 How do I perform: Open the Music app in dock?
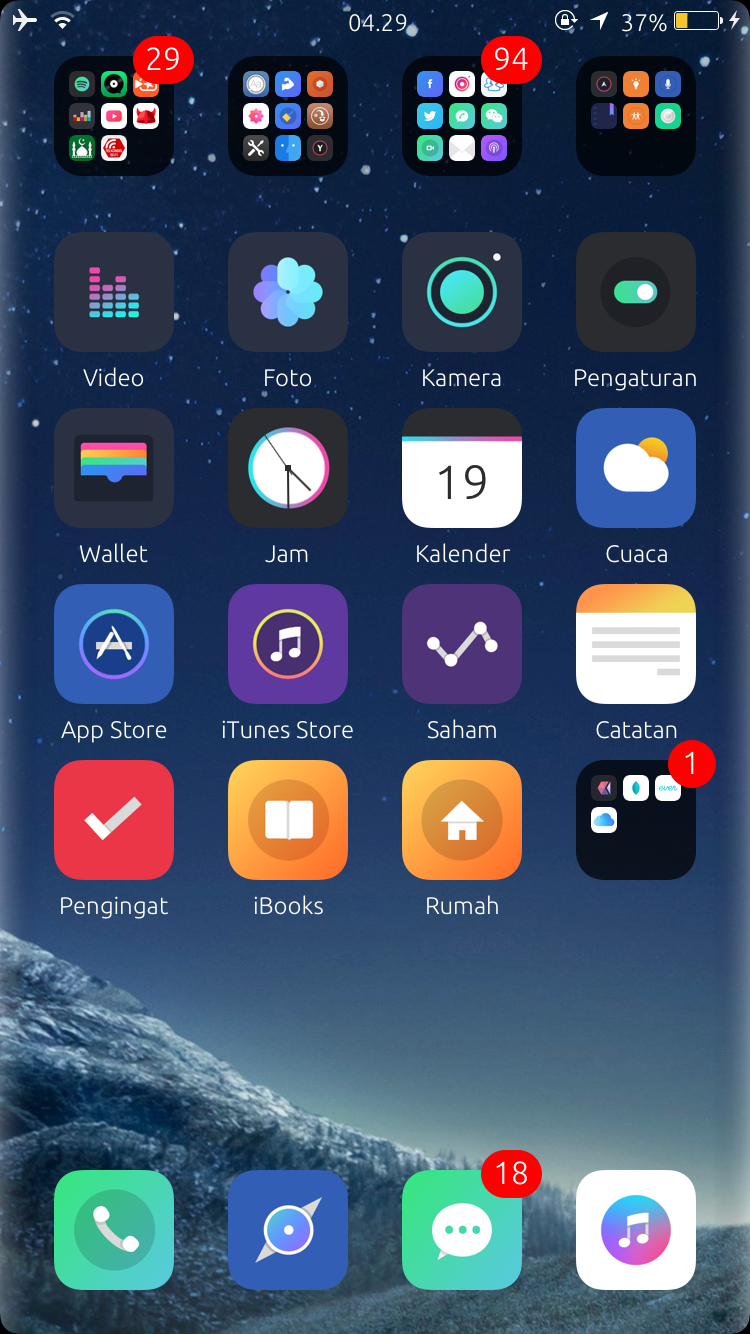coord(636,1230)
